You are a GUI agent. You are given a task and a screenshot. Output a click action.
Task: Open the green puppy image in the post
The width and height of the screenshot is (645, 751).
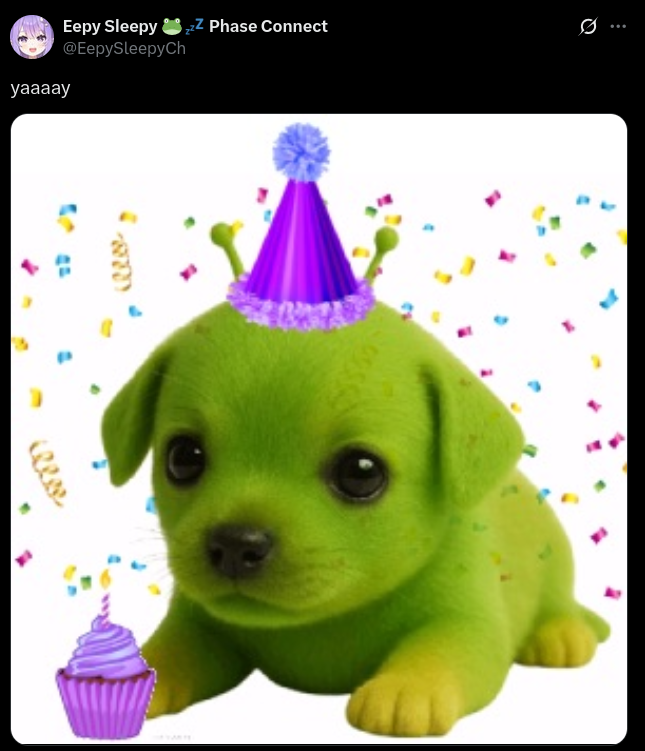(319, 429)
